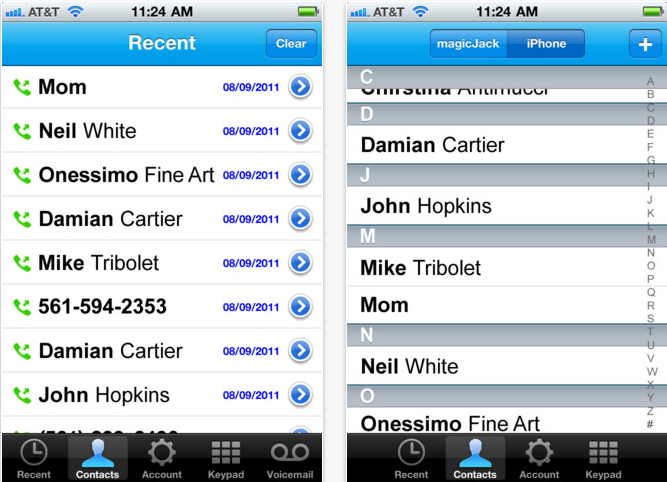Open the Voicemail tab
This screenshot has height=482, width=667.
[290, 460]
